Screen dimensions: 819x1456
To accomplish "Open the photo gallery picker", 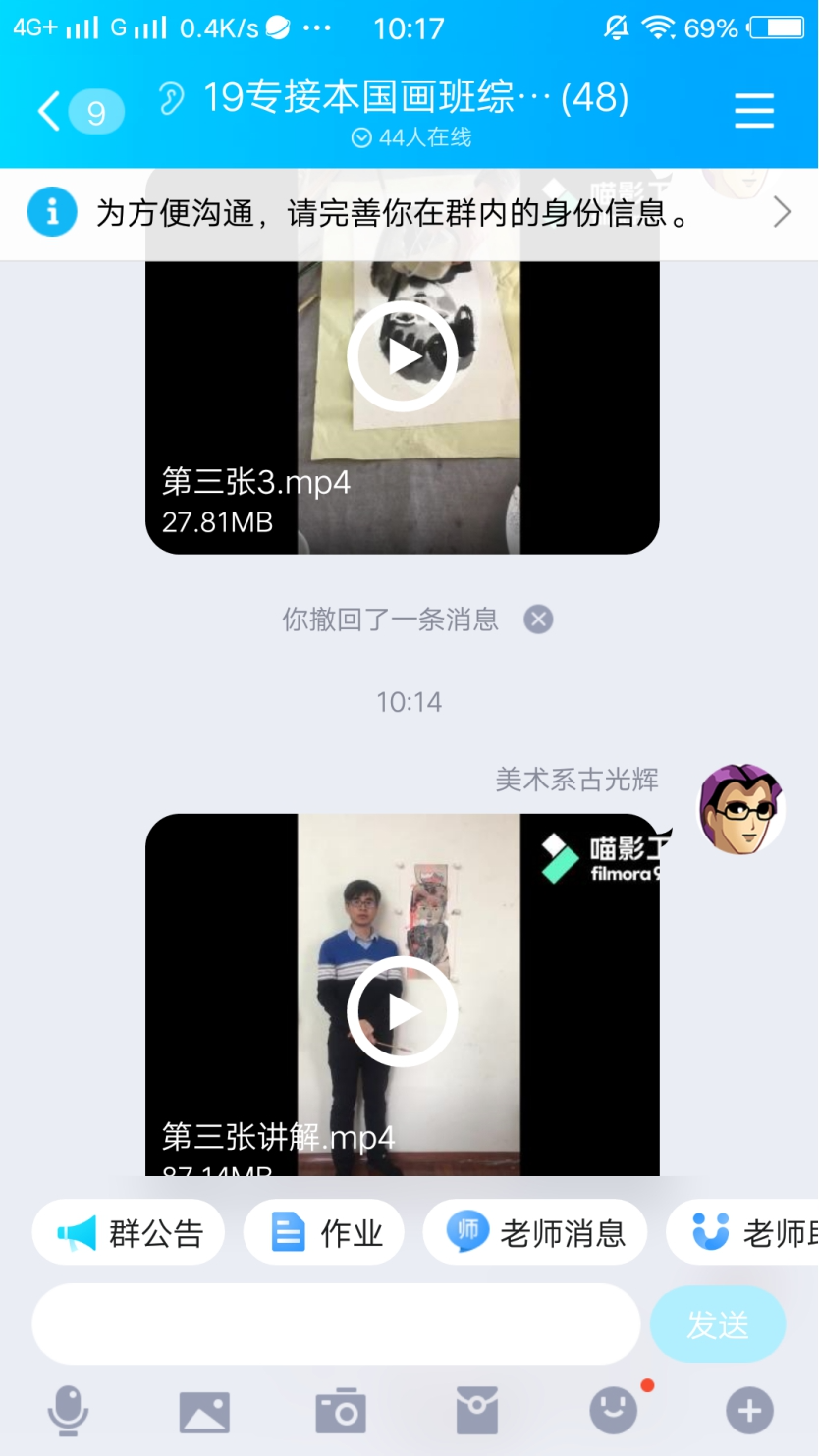I will tap(204, 1412).
